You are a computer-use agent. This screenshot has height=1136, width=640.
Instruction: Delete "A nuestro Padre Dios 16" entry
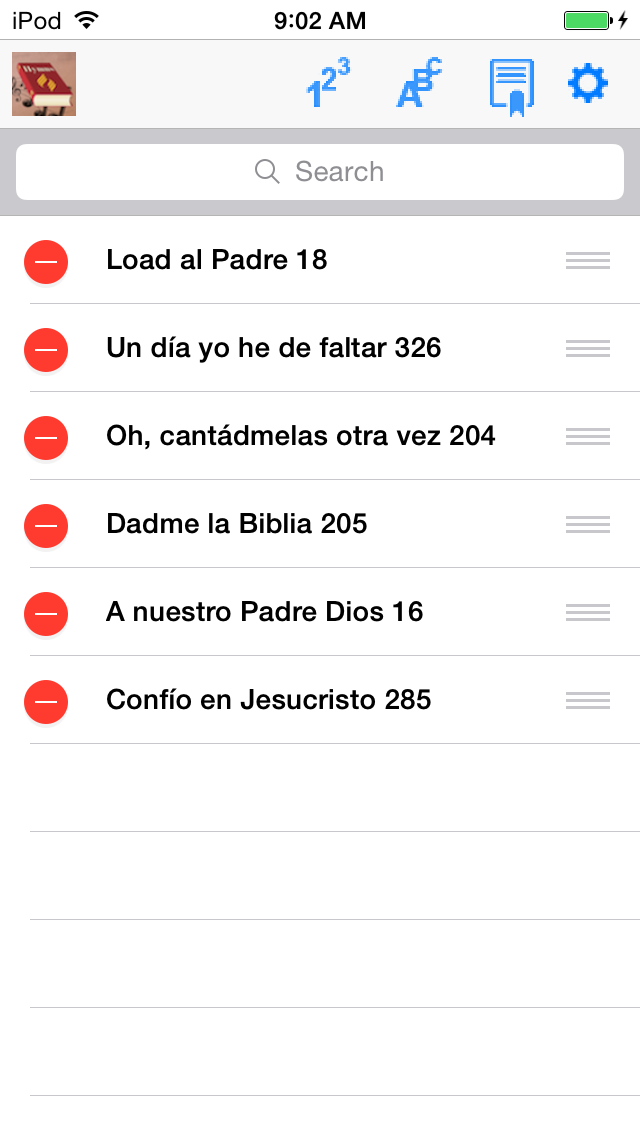coord(46,613)
